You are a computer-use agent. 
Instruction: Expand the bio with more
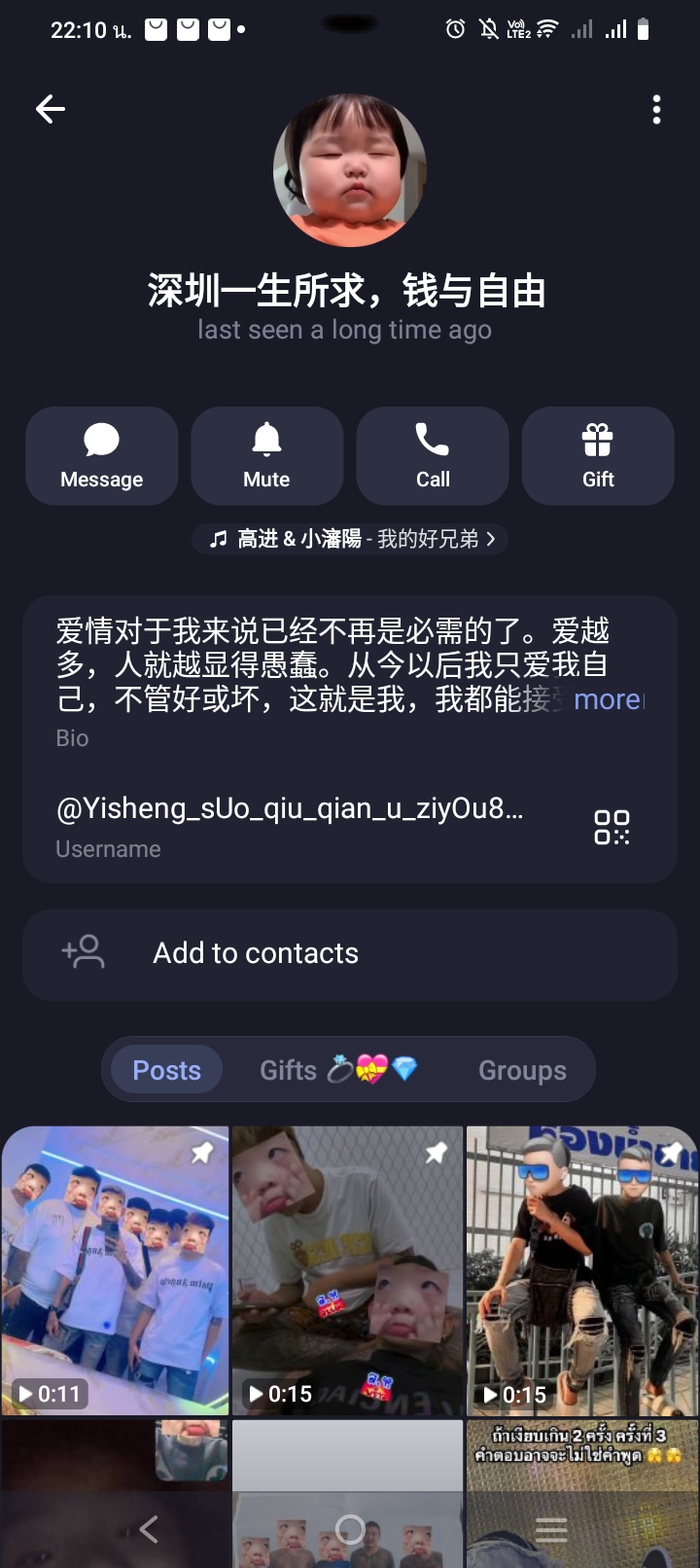[608, 699]
